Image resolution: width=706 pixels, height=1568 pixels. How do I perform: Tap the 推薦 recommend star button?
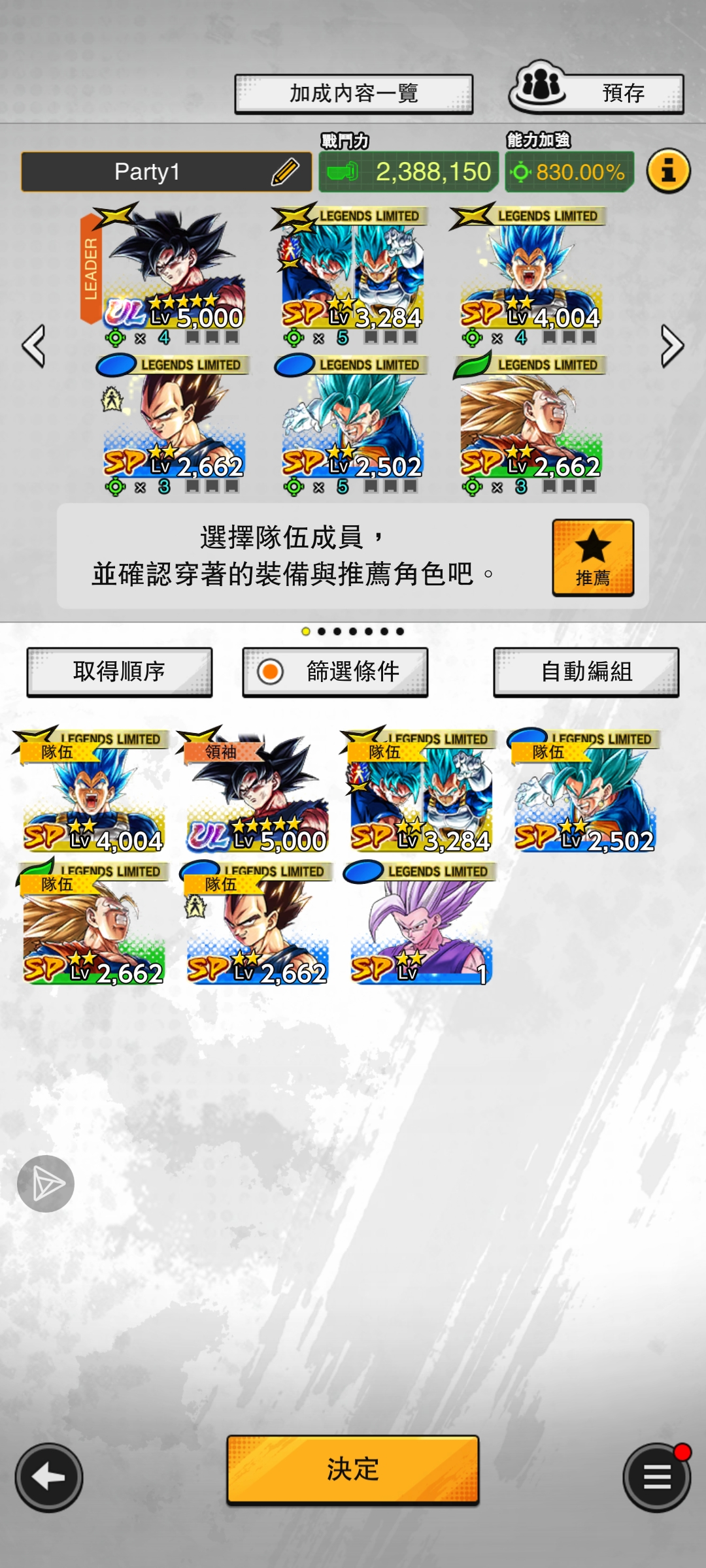(592, 557)
